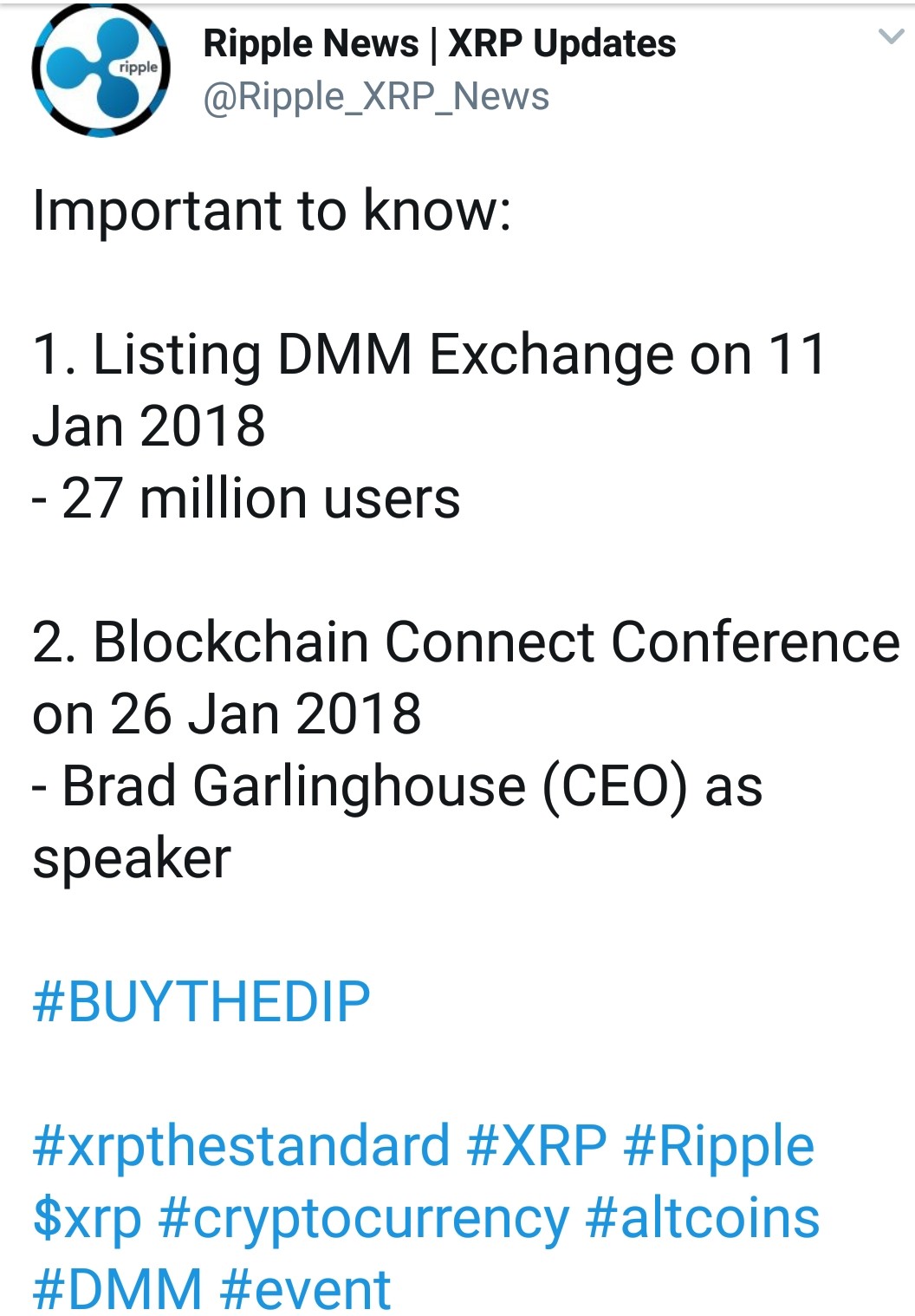The image size is (915, 1316).
Task: Open the #Ripple hashtag
Action: 718,1146
